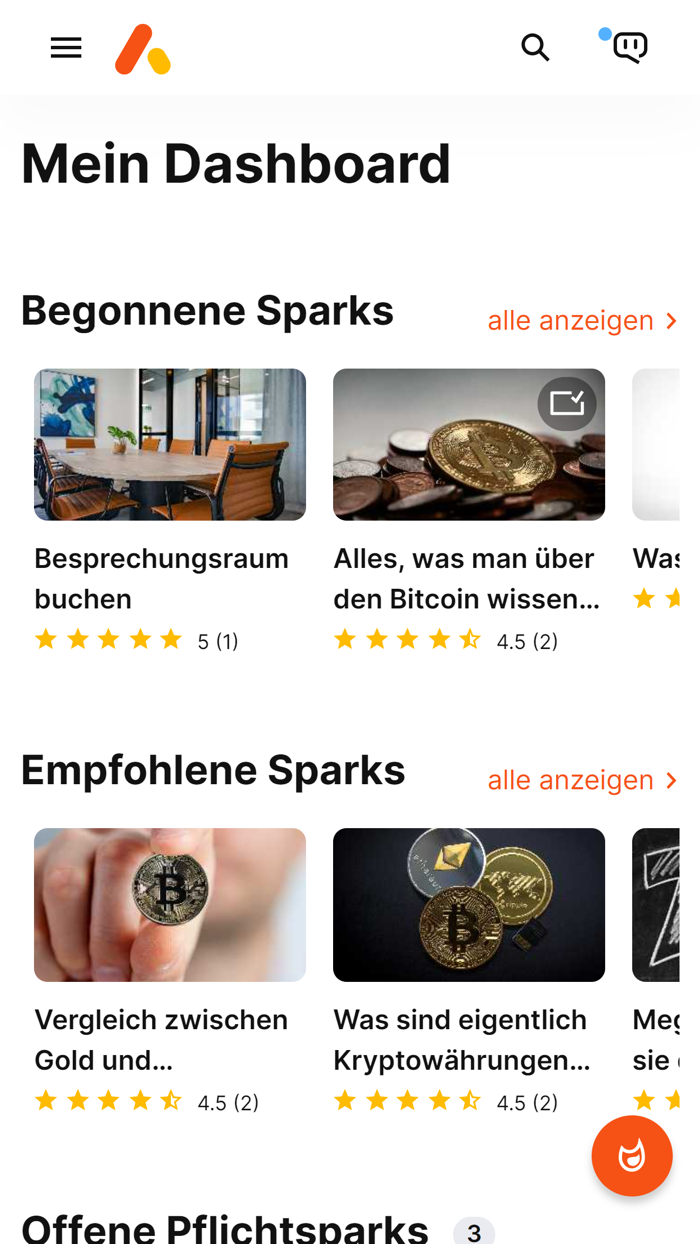The image size is (700, 1244).
Task: Open the search function
Action: pos(535,47)
